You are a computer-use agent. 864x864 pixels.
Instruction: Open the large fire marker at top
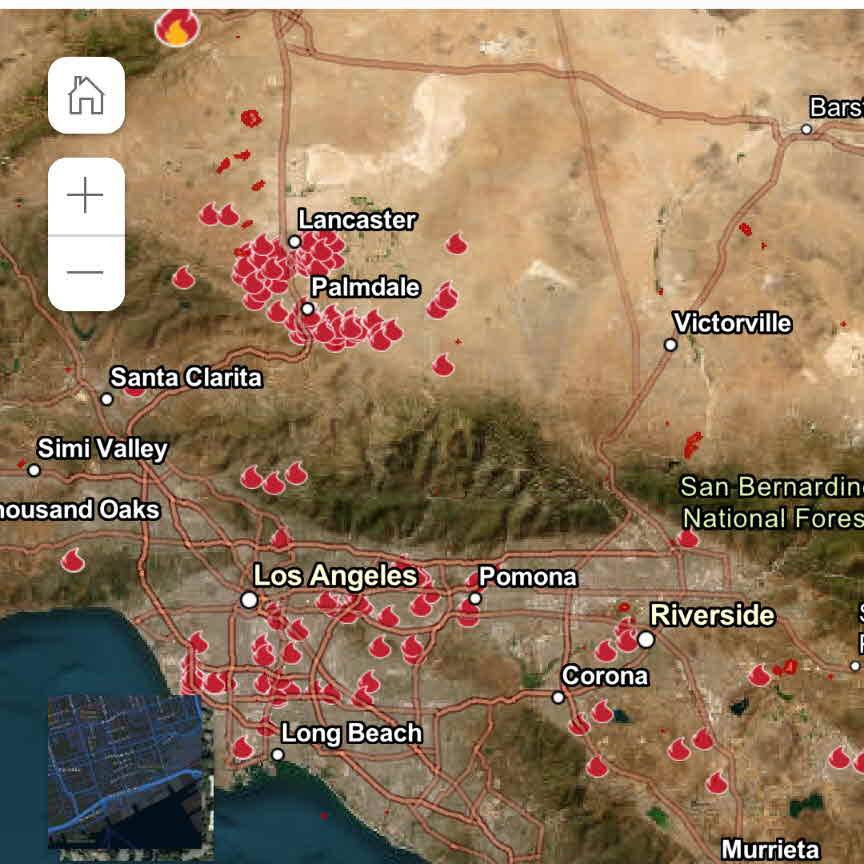point(177,28)
